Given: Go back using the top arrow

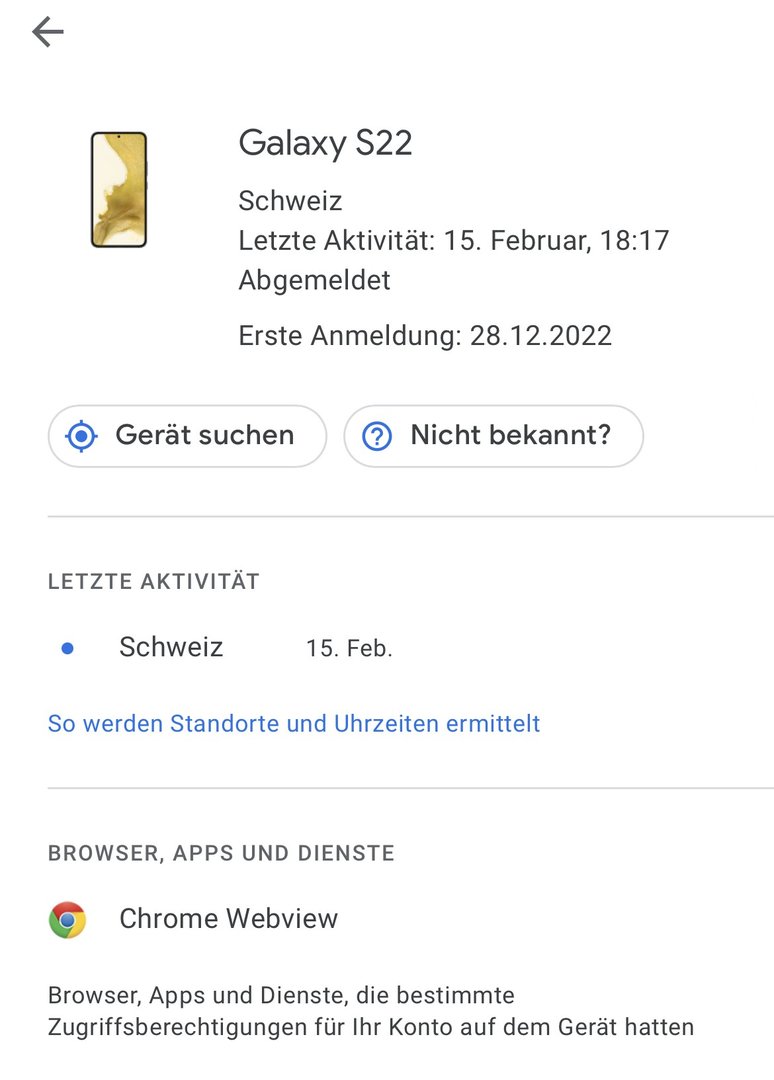Looking at the screenshot, I should (47, 33).
